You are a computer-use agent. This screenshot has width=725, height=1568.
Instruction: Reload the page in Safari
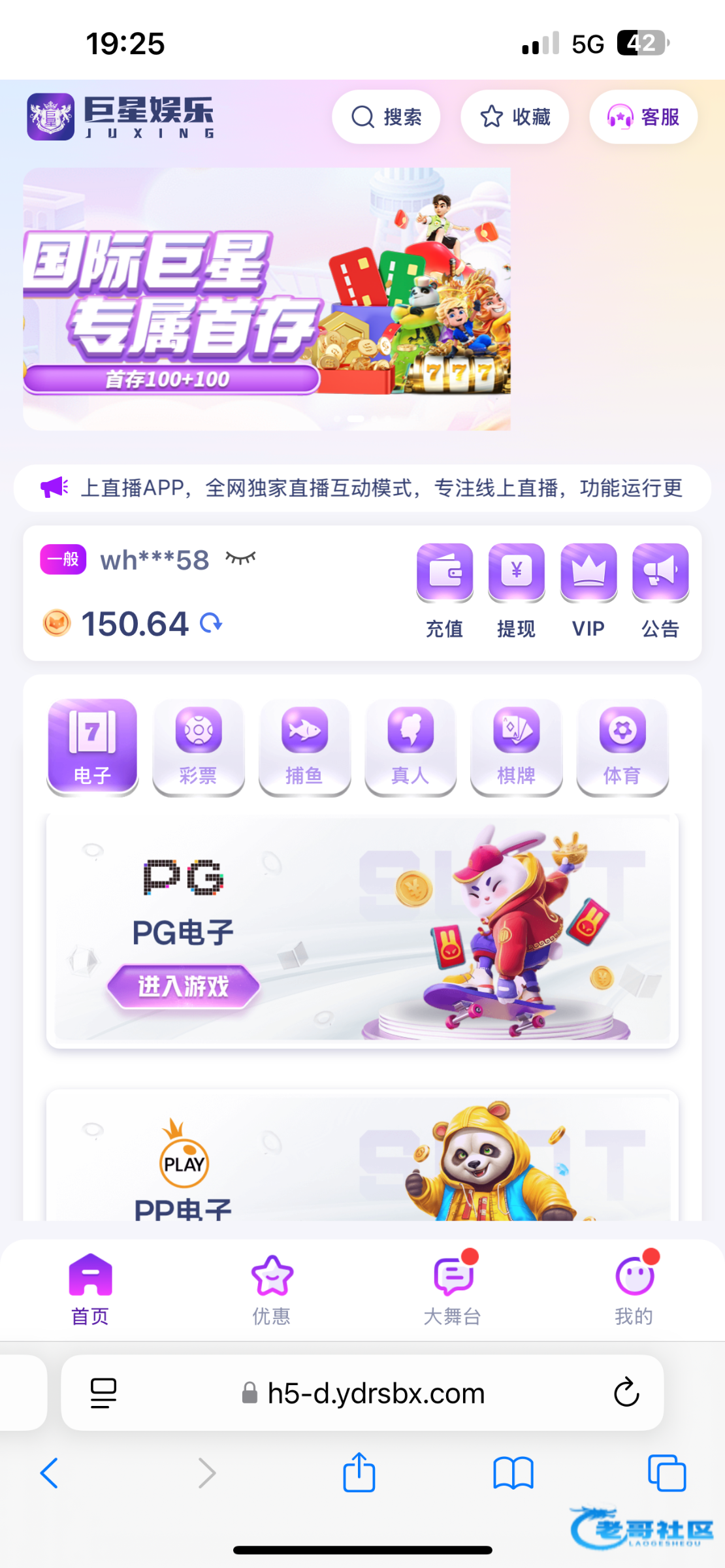[x=626, y=1392]
